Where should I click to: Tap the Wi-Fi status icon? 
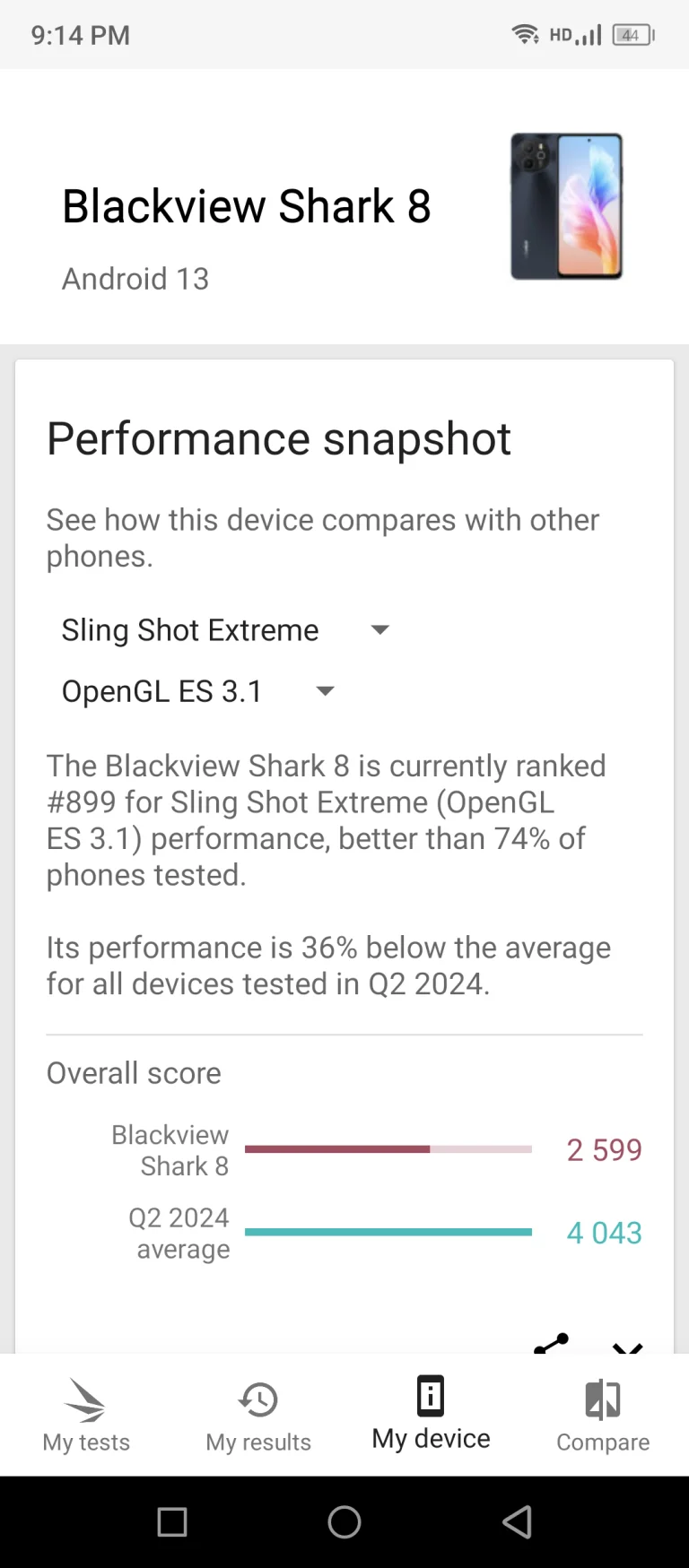tap(526, 34)
